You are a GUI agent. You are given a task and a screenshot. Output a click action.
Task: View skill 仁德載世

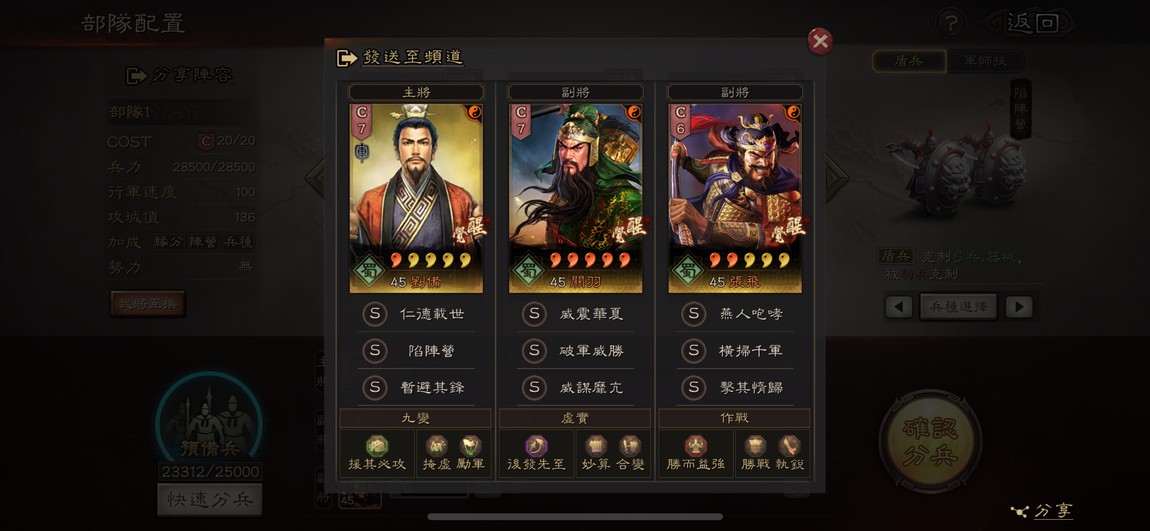coord(416,314)
